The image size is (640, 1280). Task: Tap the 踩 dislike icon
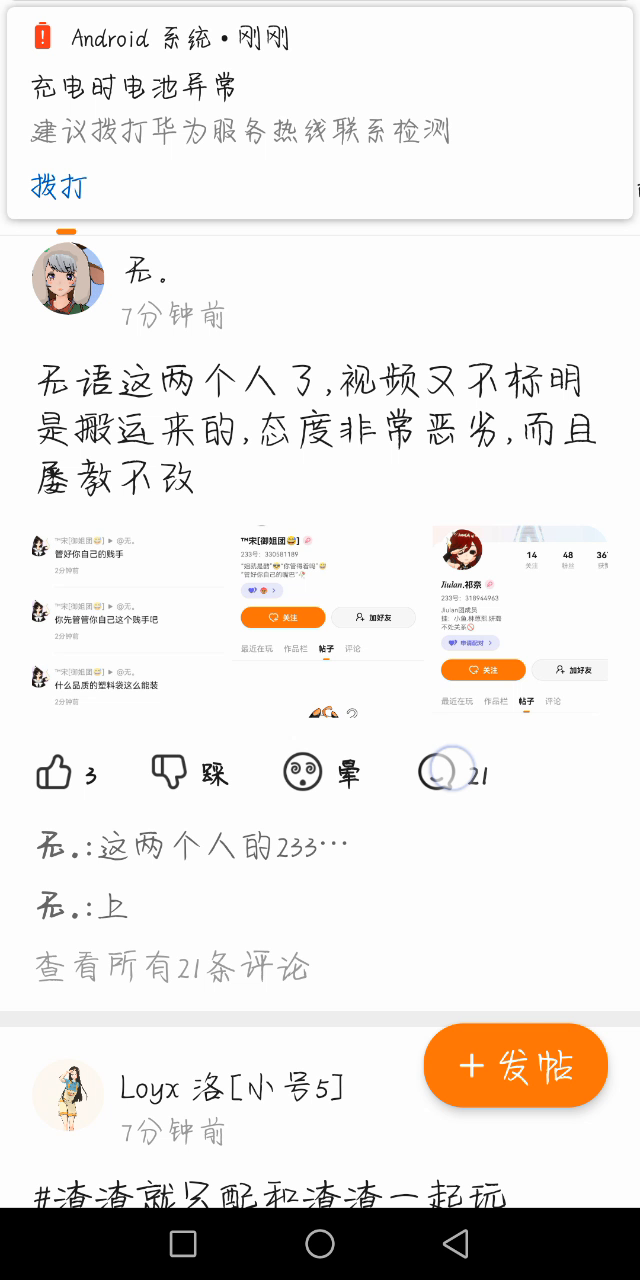click(170, 772)
